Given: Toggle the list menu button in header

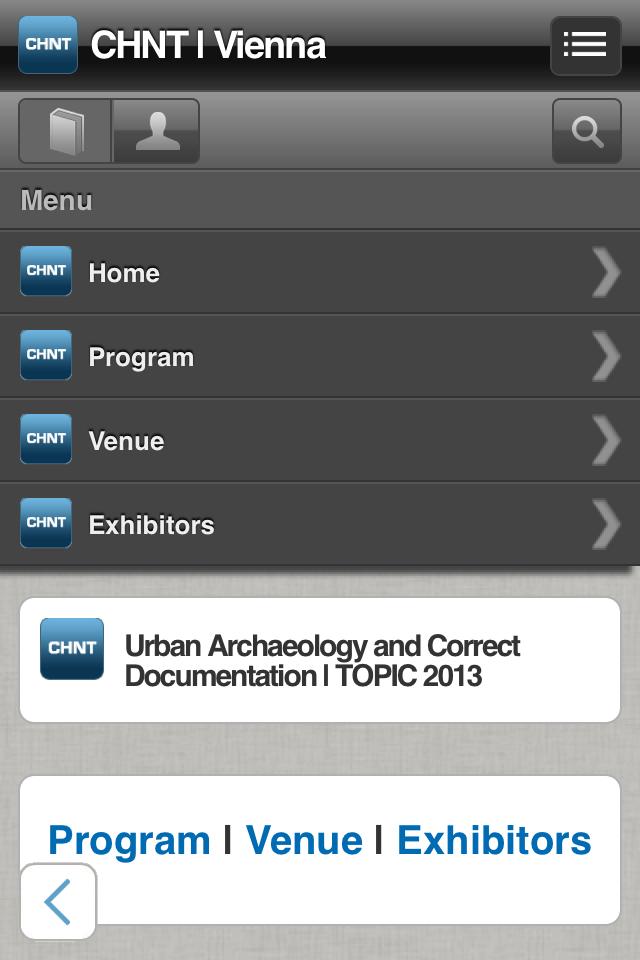Looking at the screenshot, I should click(x=585, y=45).
